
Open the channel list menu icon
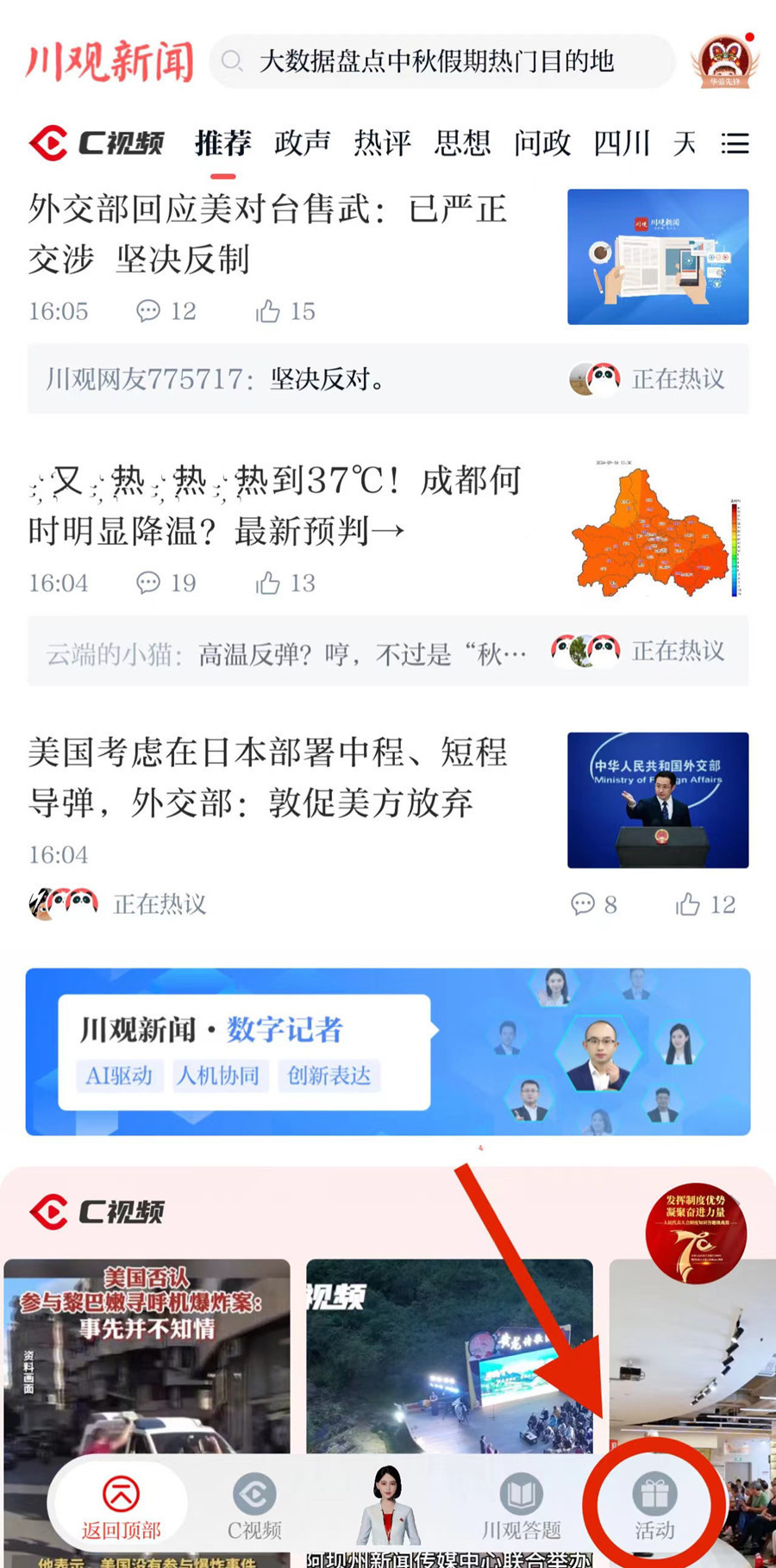point(735,143)
